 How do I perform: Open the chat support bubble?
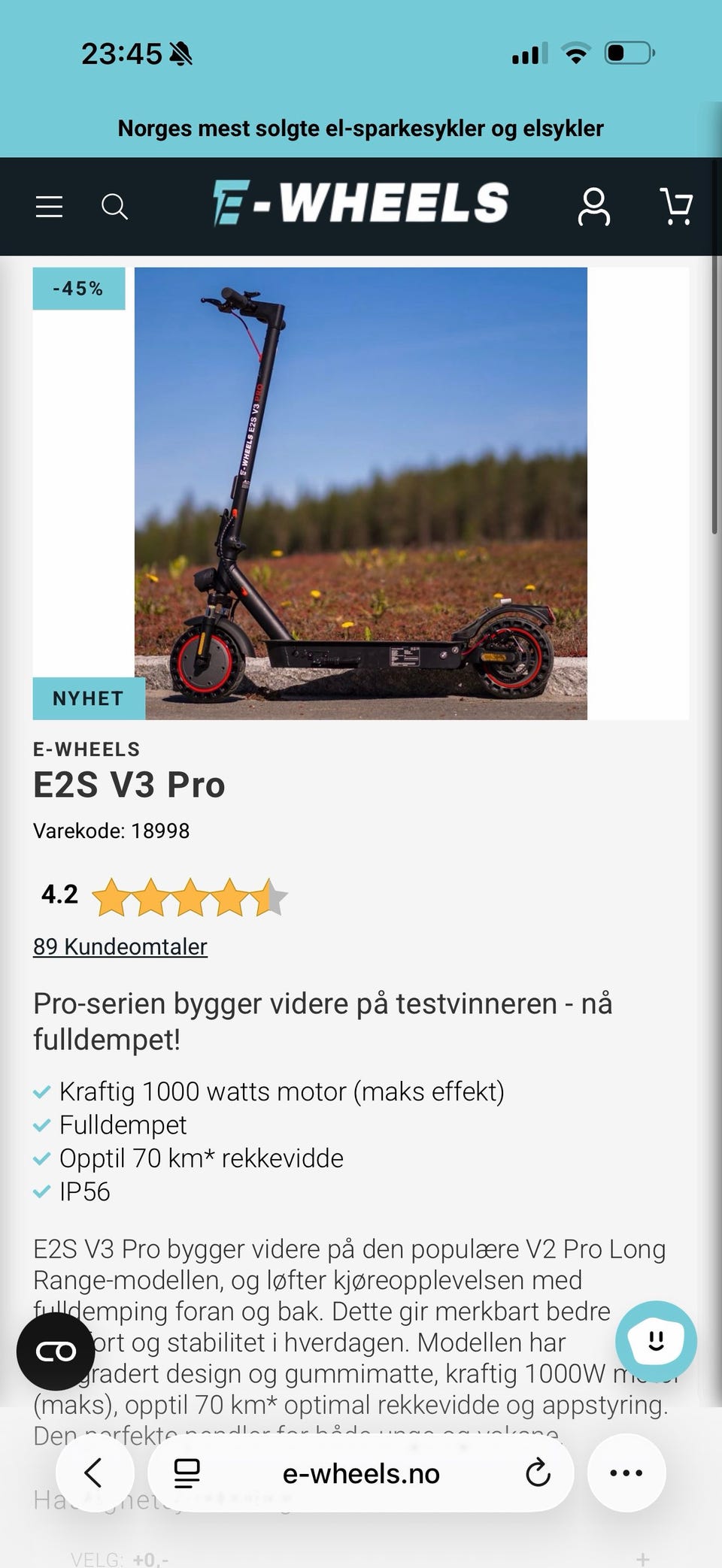656,1342
